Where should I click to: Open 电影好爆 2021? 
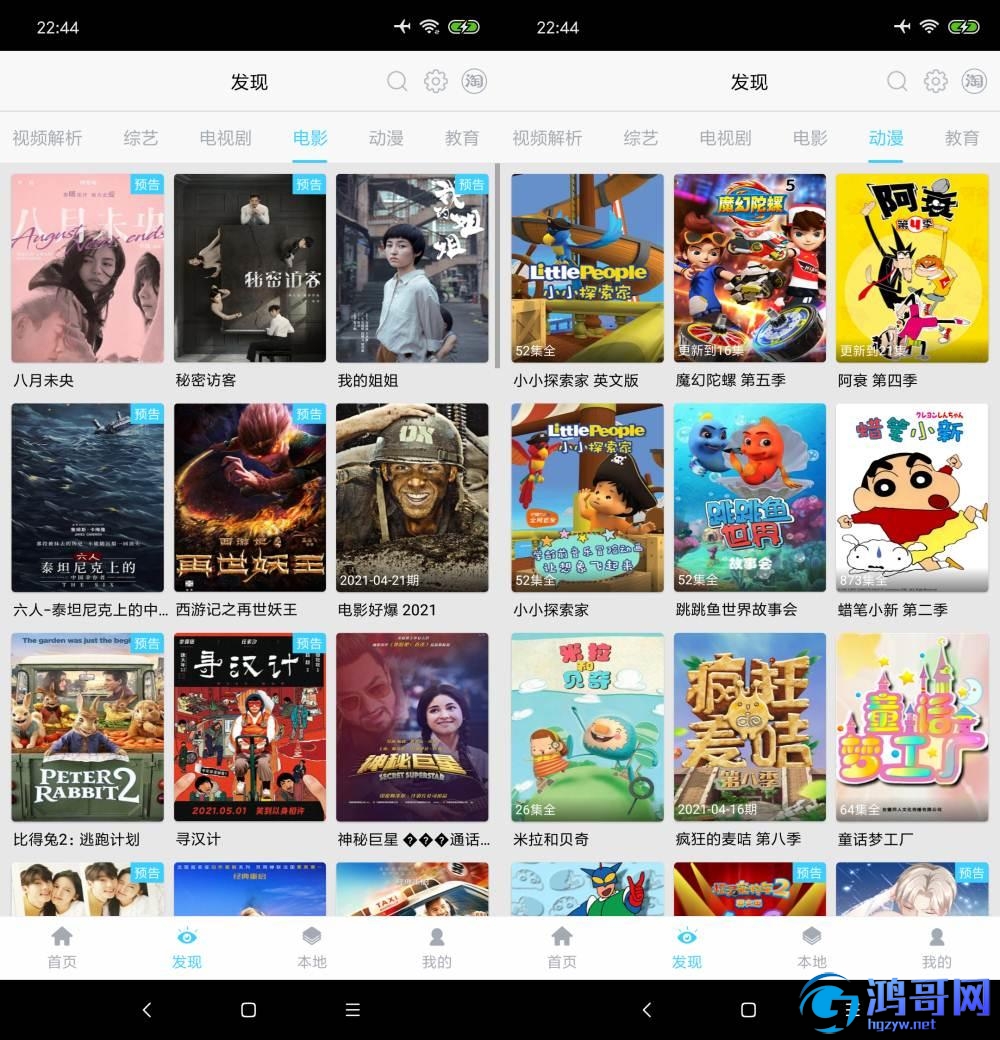coord(412,497)
